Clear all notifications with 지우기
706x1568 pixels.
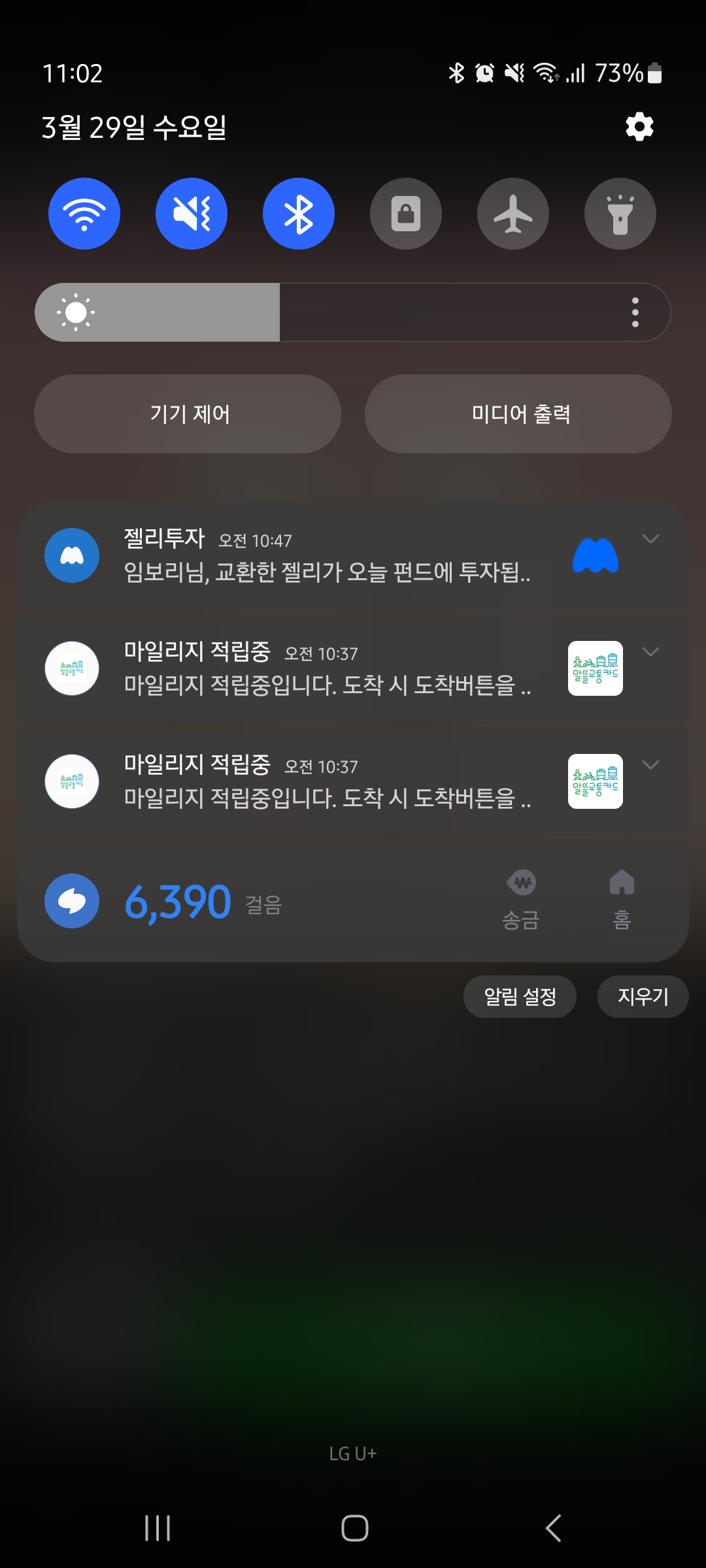pos(643,996)
